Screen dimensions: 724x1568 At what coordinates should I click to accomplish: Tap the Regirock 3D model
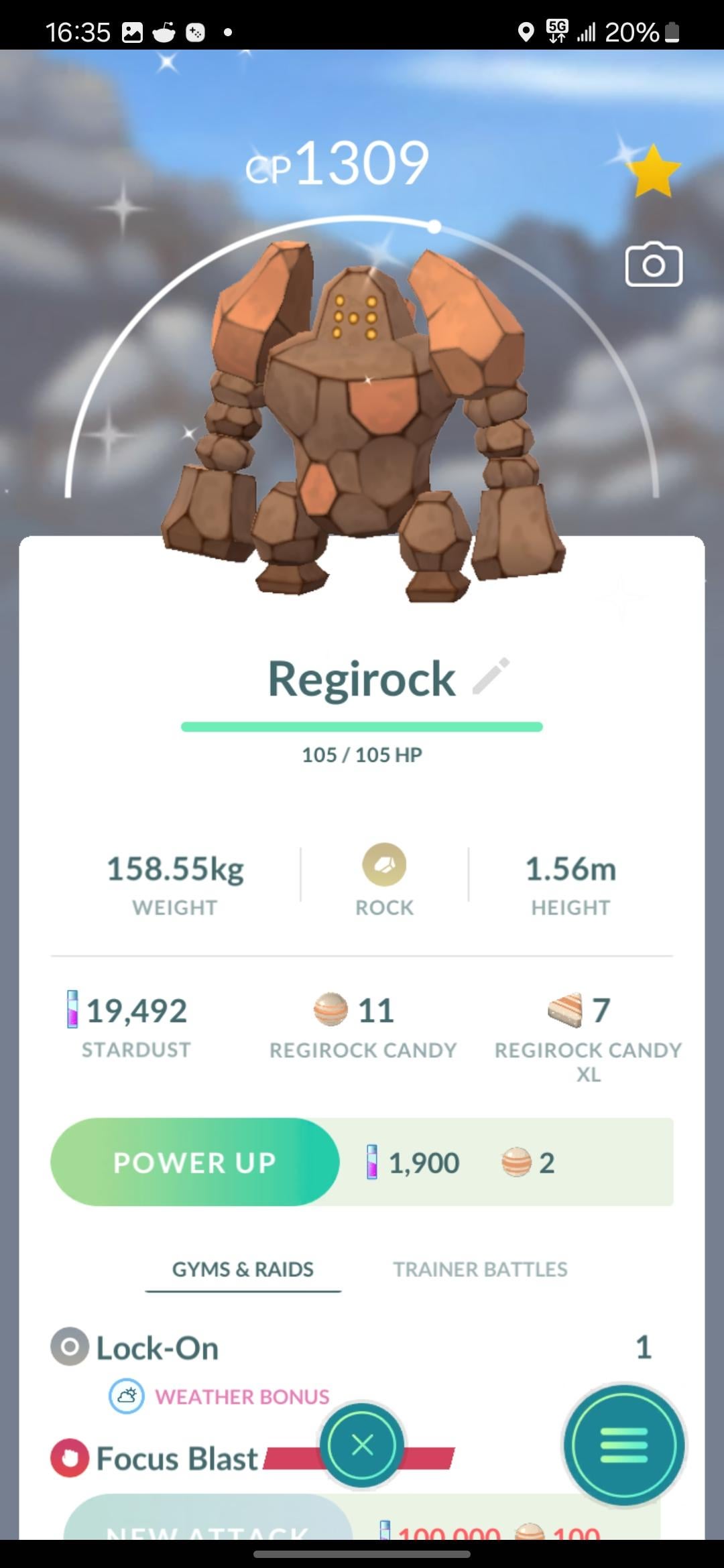click(x=362, y=415)
